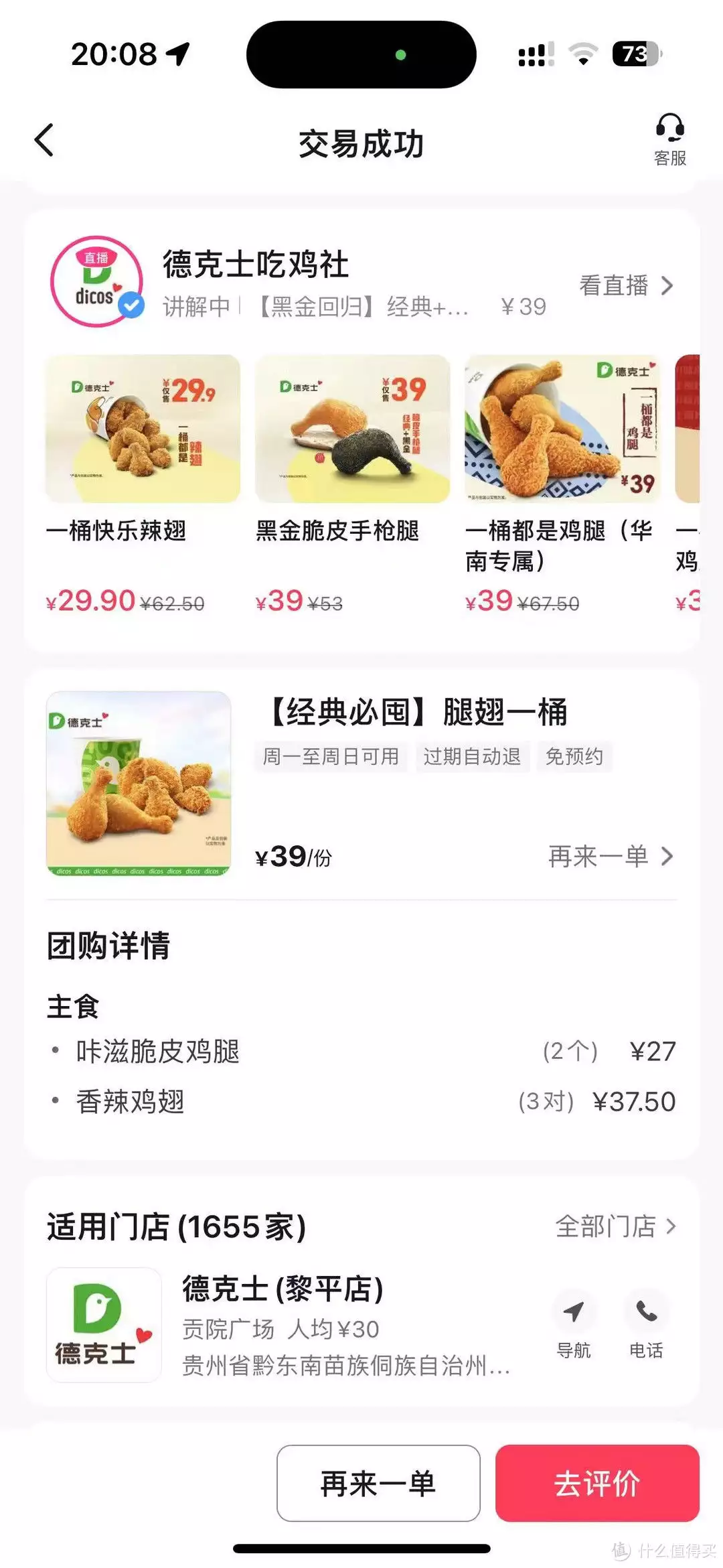Show 全部门店 store list

(x=615, y=1226)
